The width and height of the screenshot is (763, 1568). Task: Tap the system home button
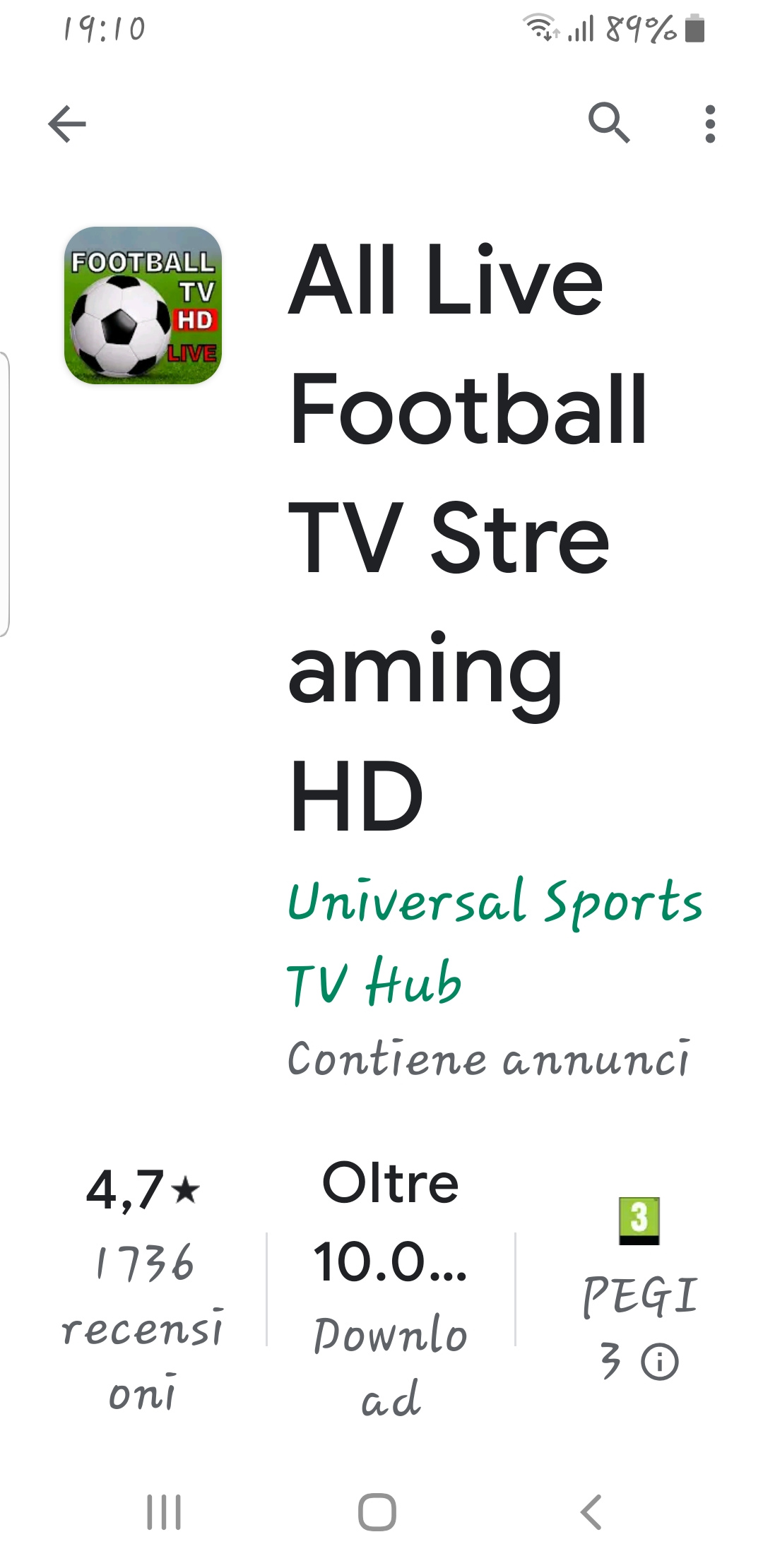coord(377,1512)
